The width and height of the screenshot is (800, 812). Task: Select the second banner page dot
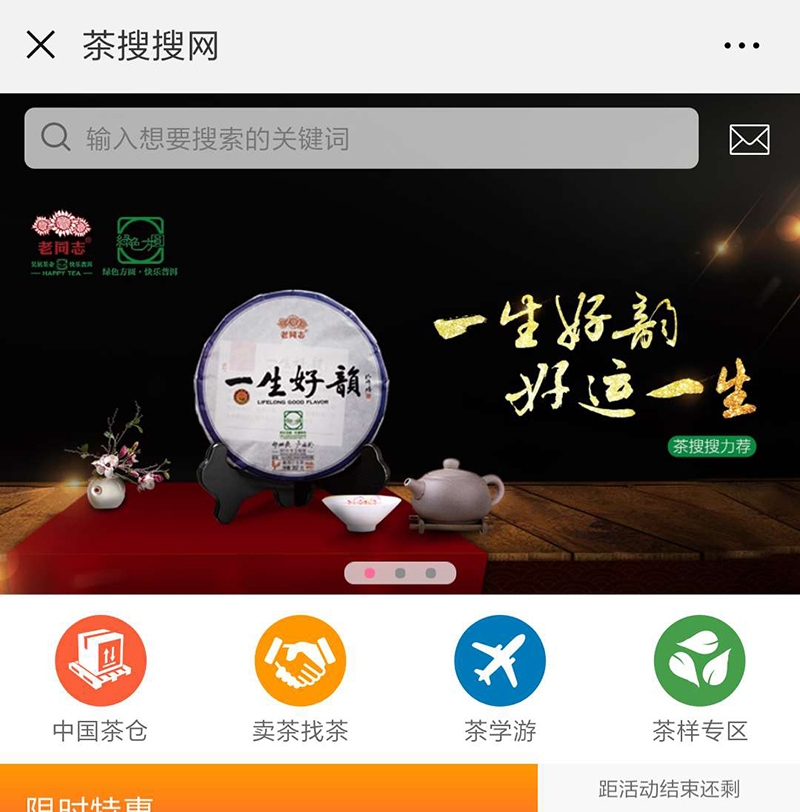coord(400,573)
